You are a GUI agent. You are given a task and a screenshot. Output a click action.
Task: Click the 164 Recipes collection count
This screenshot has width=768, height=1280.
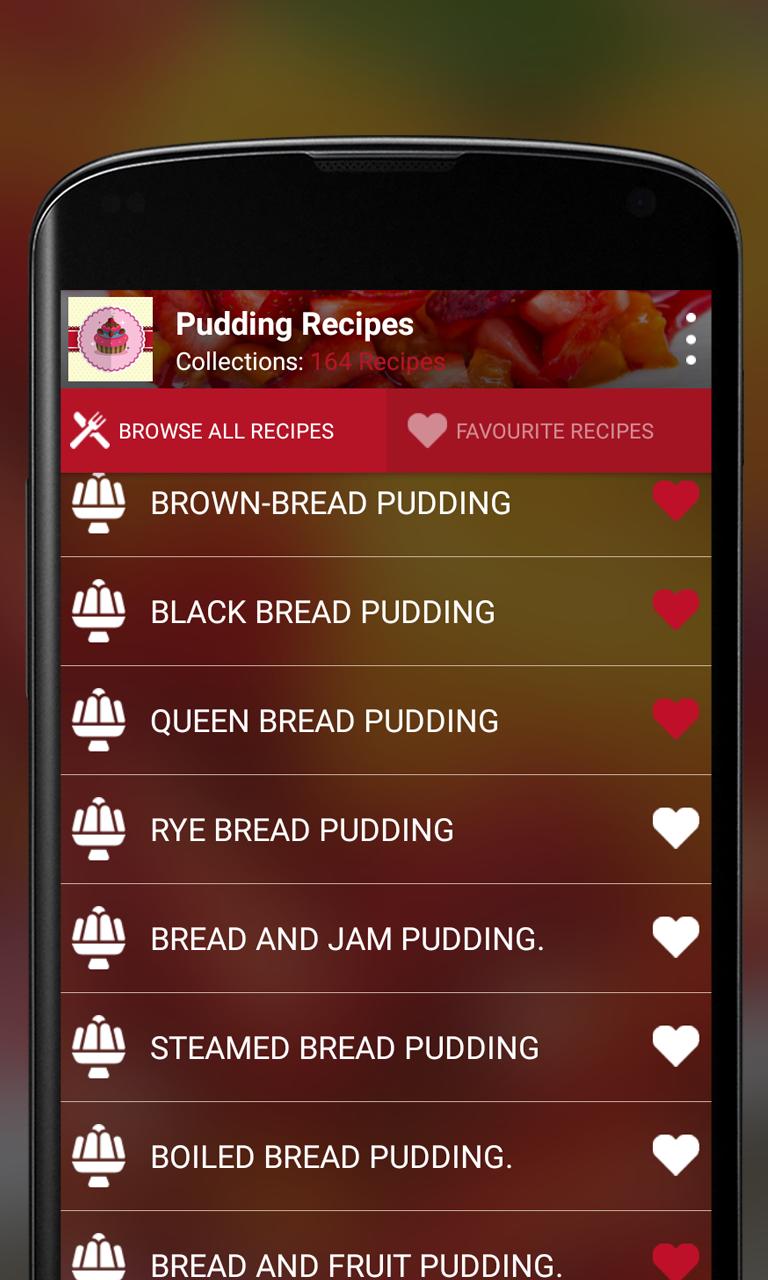click(377, 363)
